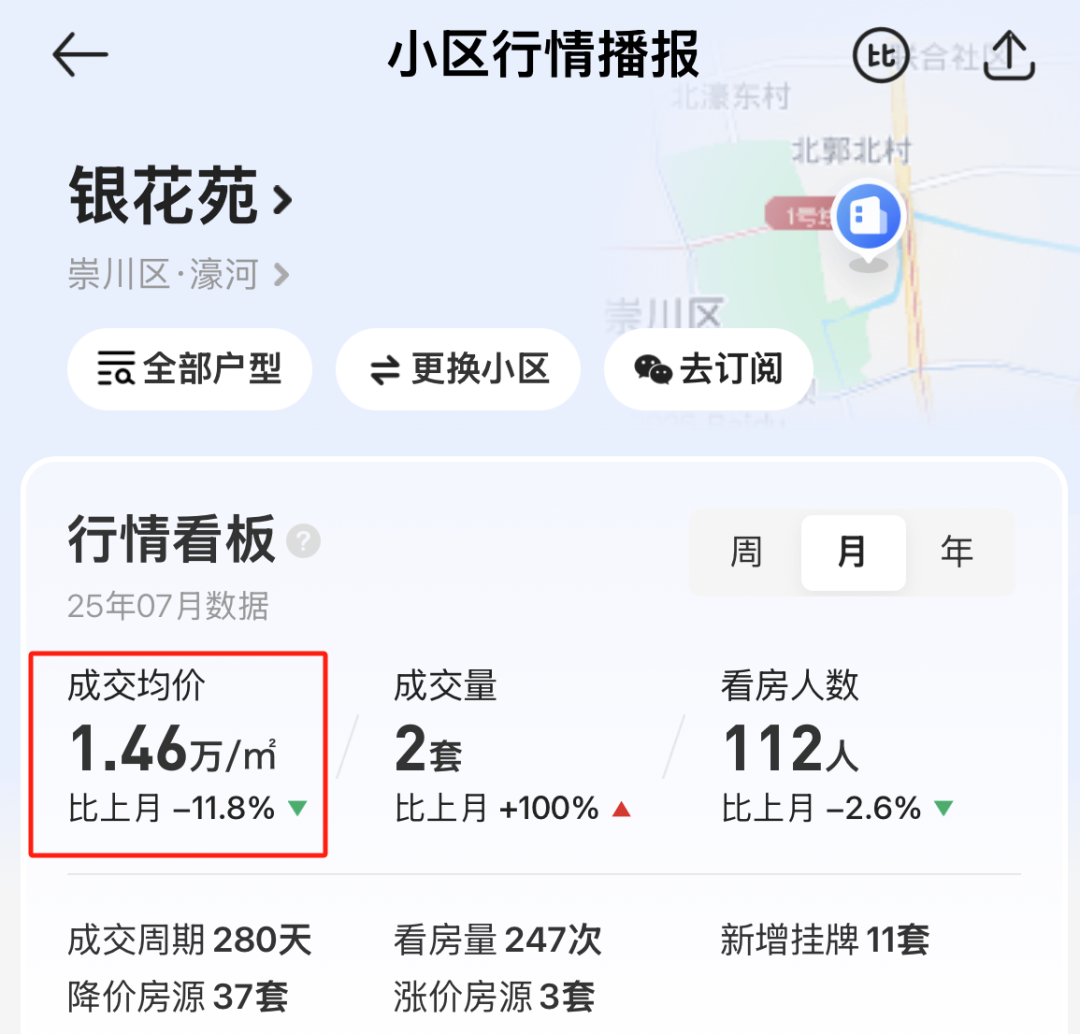
Task: Show help for 行情看板
Action: [303, 543]
